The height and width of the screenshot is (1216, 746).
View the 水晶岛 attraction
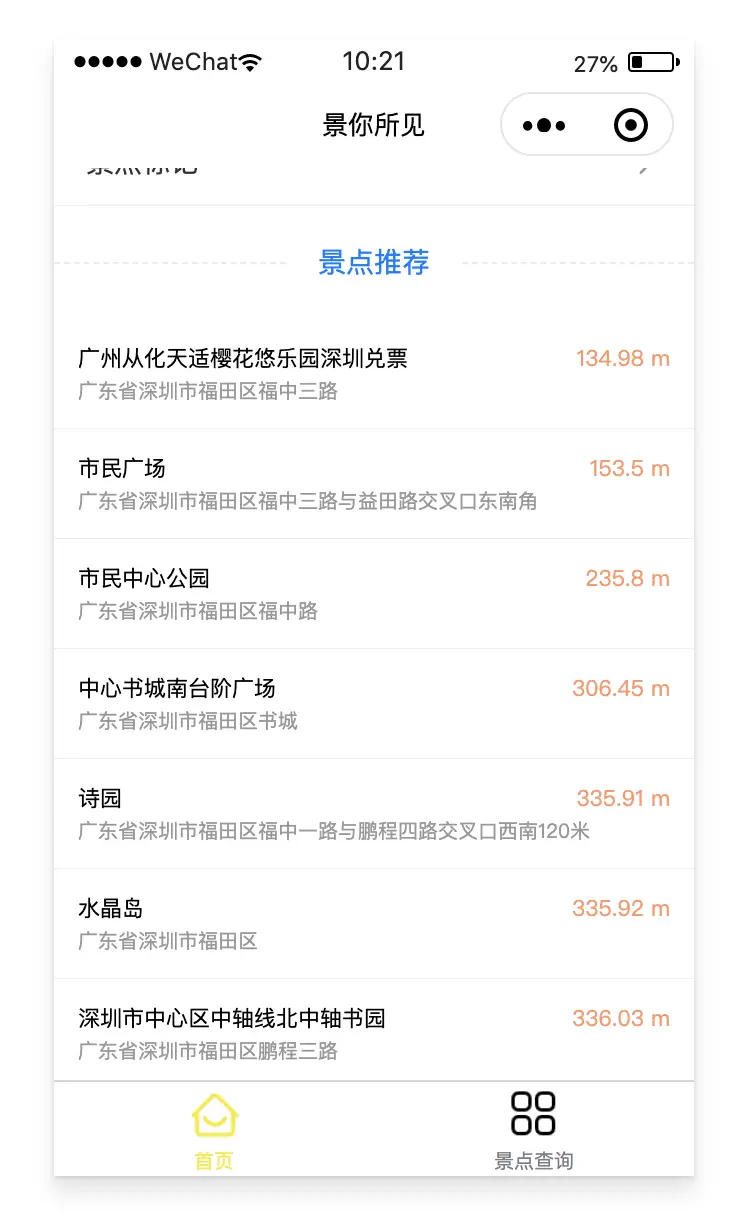pyautogui.click(x=373, y=924)
